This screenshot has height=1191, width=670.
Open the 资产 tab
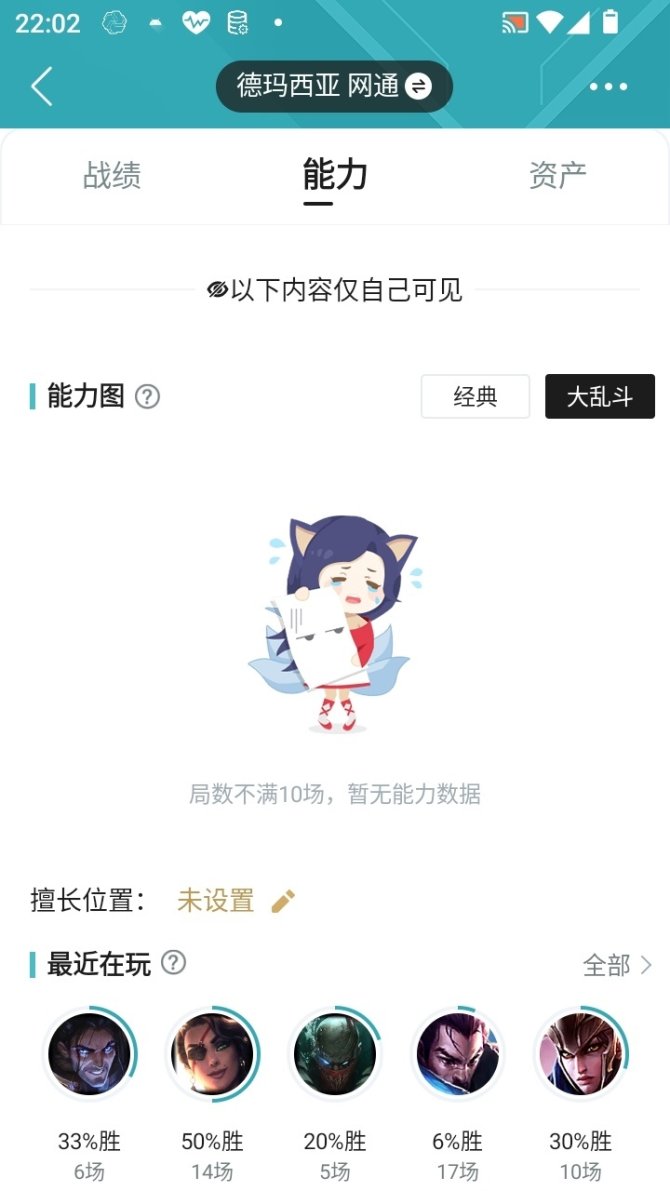(x=557, y=176)
